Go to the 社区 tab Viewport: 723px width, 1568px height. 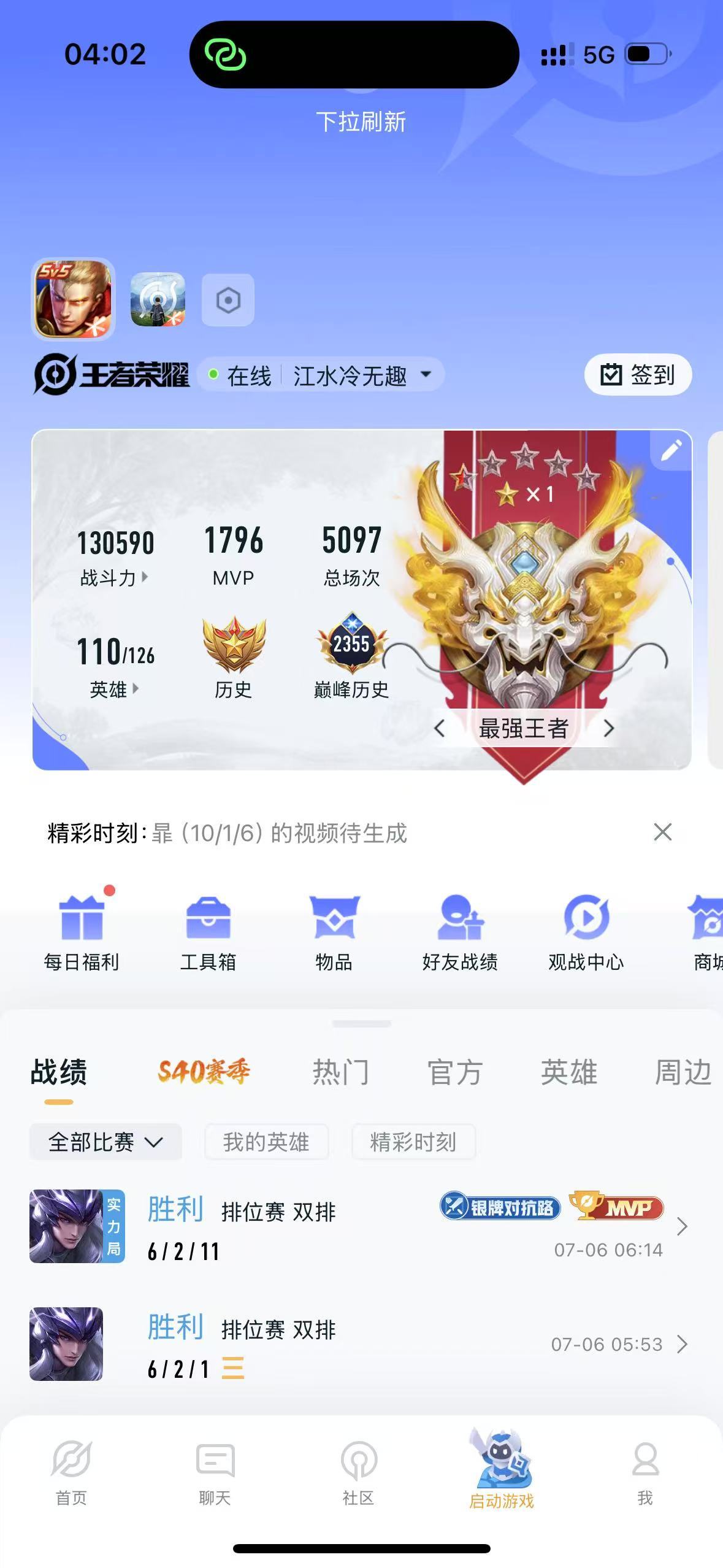tap(358, 1472)
